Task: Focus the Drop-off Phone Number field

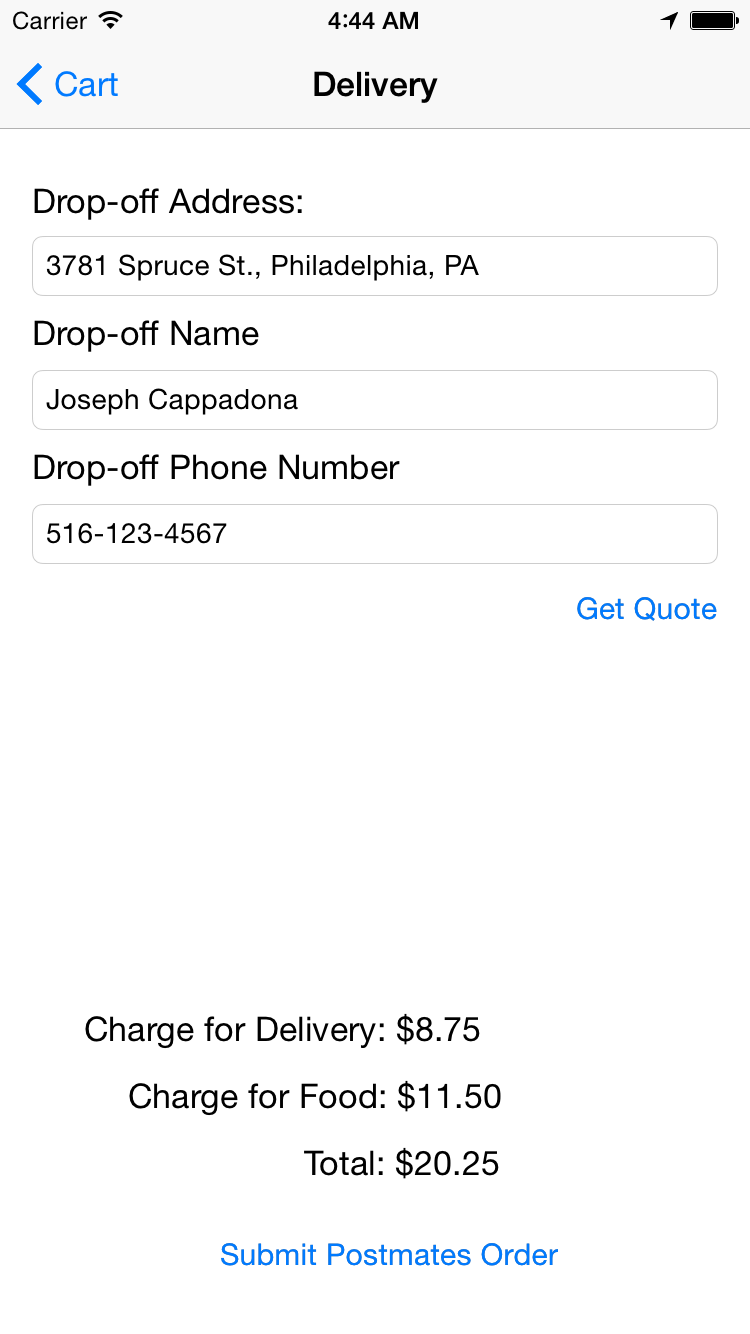Action: click(x=374, y=534)
